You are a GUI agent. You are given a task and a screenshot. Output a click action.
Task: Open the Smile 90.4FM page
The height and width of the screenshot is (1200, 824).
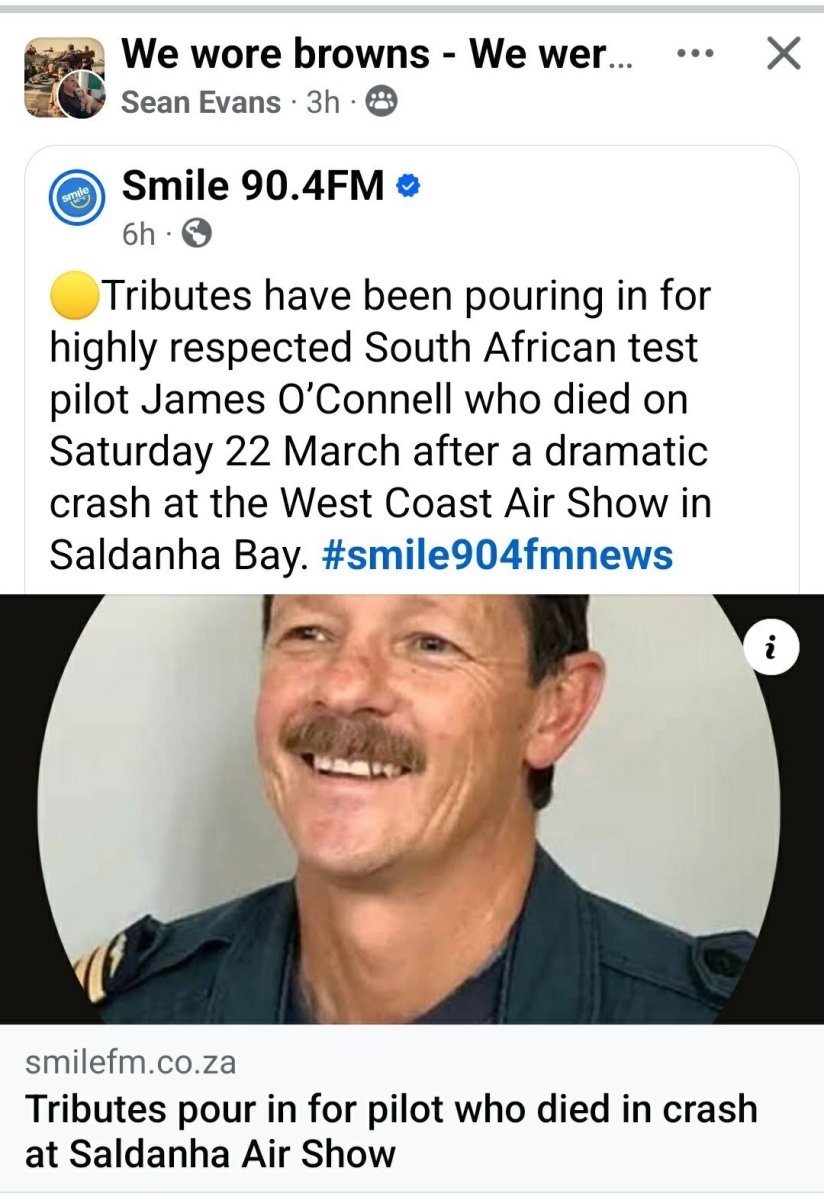[x=252, y=185]
